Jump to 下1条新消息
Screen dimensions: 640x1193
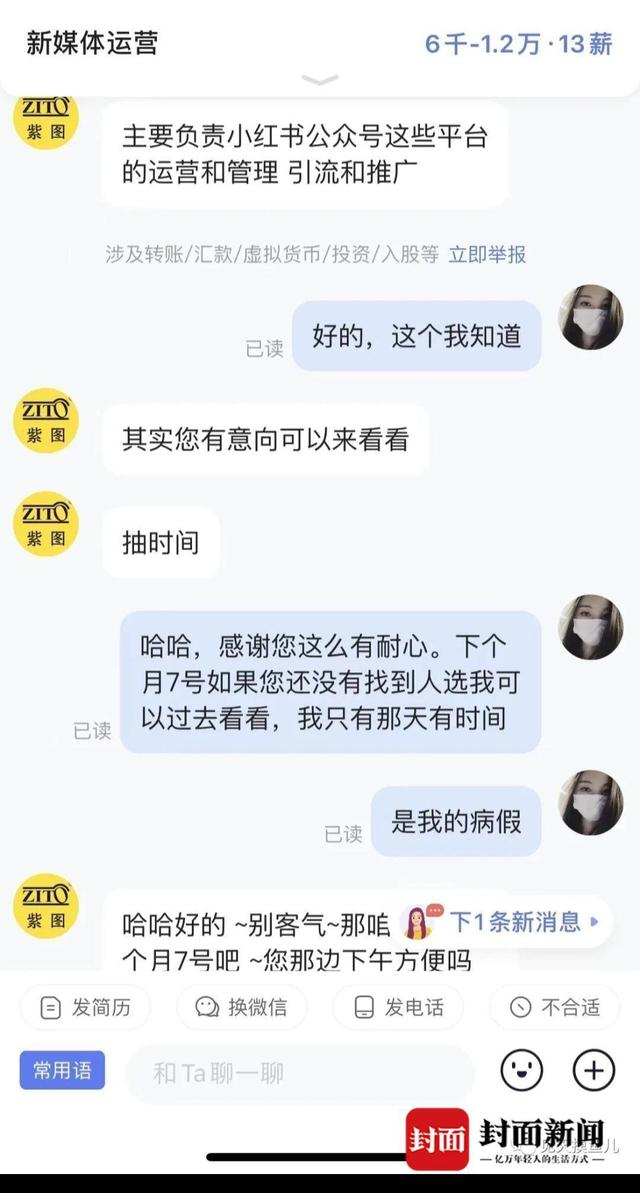[x=510, y=922]
